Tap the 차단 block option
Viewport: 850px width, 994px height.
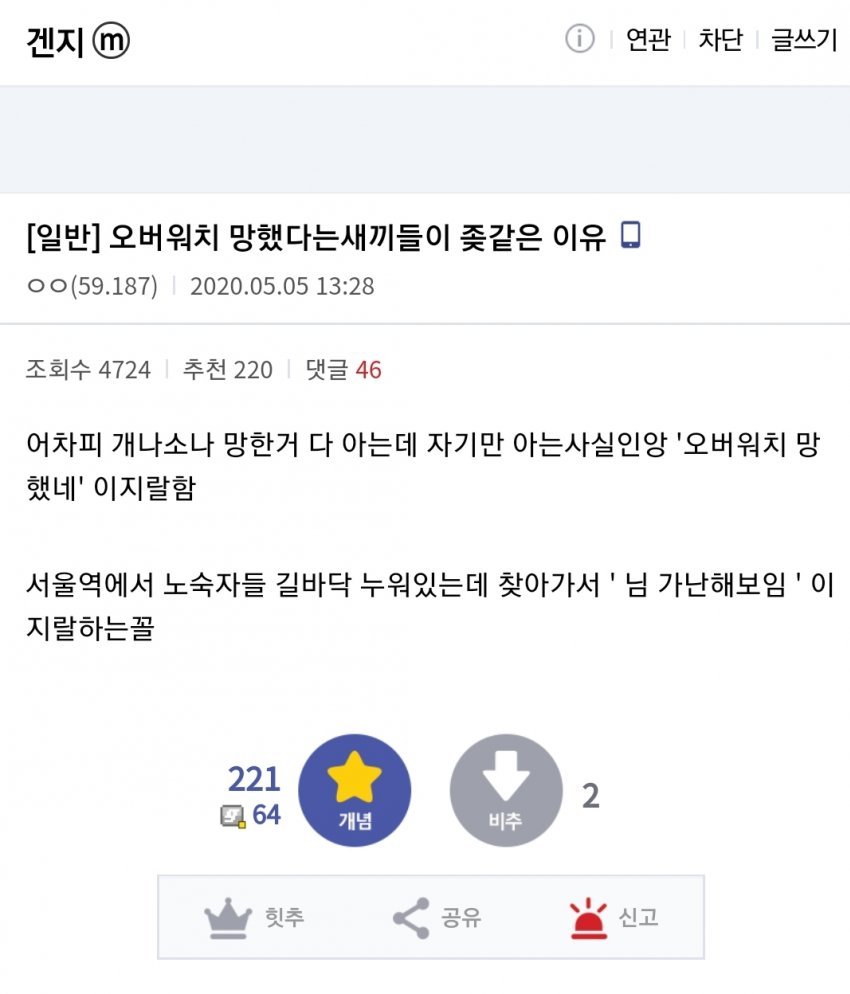(x=720, y=40)
